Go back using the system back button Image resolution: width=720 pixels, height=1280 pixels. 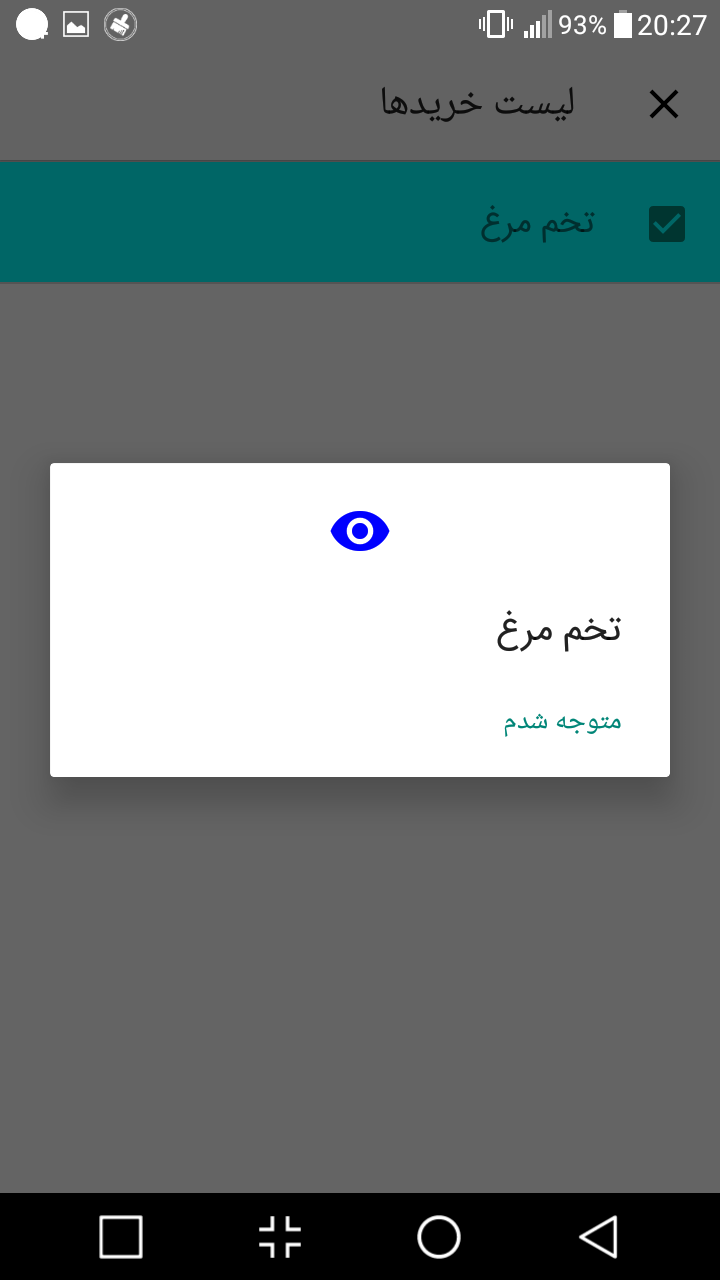tap(598, 1237)
